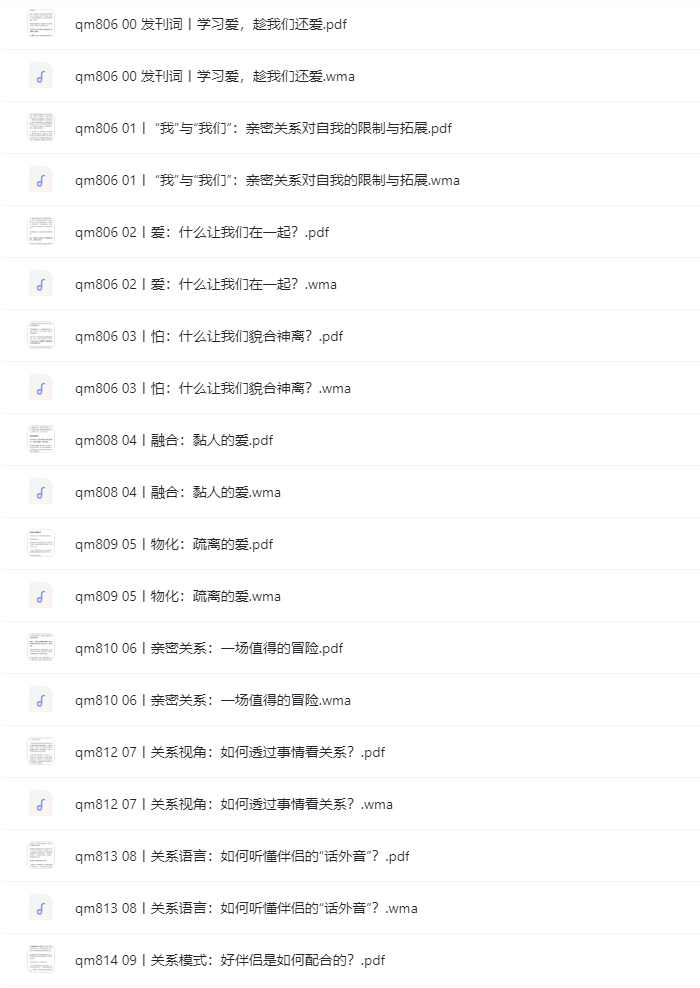This screenshot has height=988, width=700.
Task: Open qm806 03 怕：什么让我们貌合神离 PDF
Action: [x=209, y=336]
